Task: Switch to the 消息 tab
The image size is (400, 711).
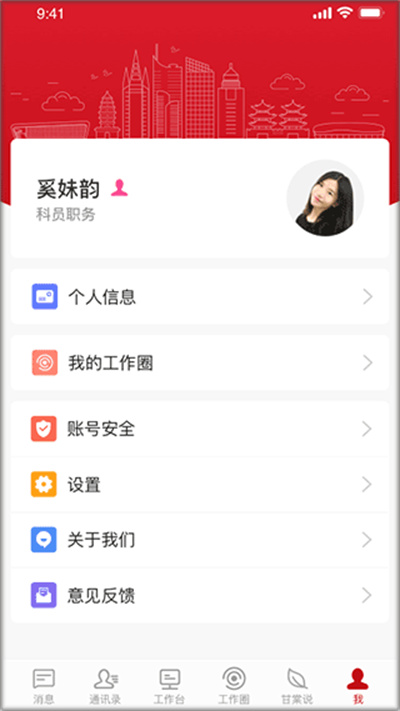Action: coord(44,686)
